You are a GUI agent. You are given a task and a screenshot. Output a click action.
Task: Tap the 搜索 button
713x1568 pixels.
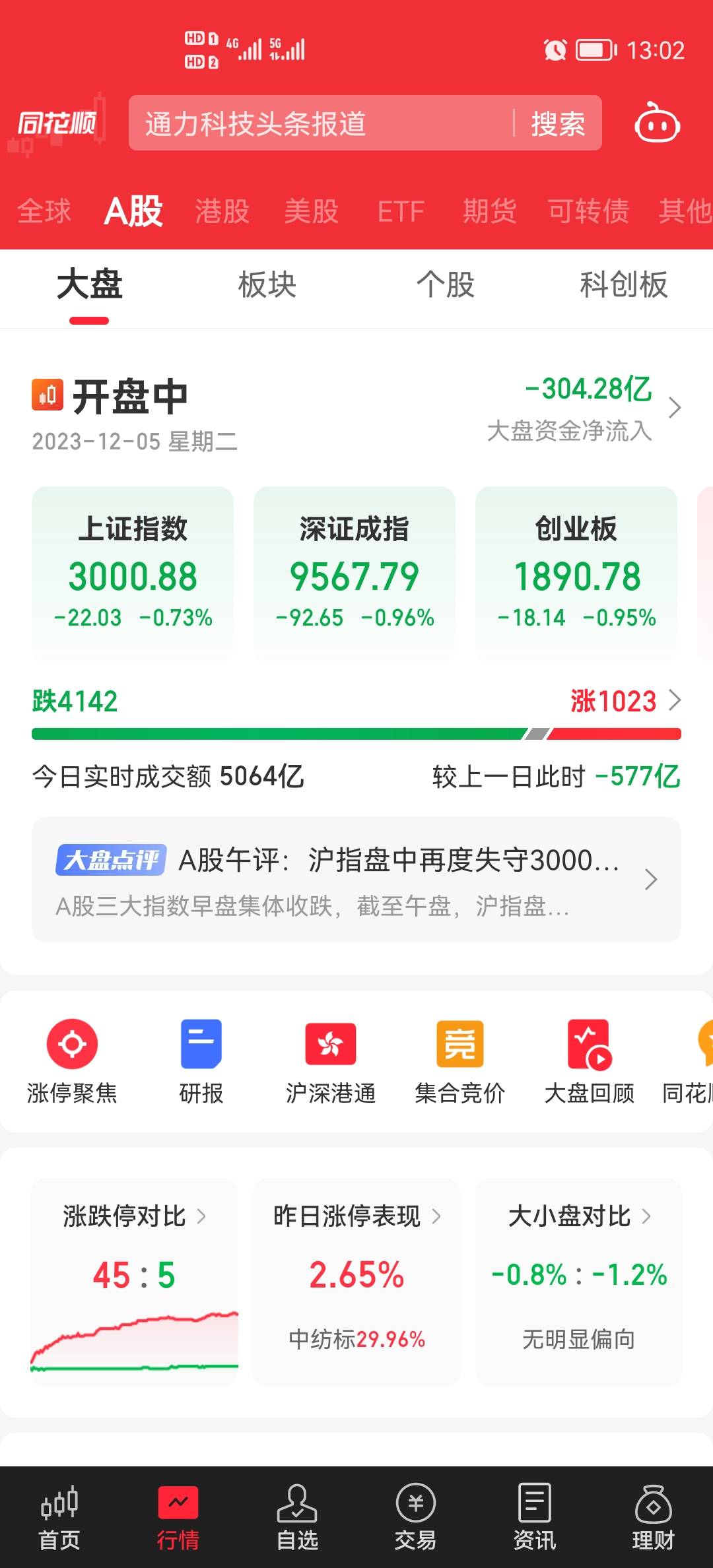click(558, 123)
